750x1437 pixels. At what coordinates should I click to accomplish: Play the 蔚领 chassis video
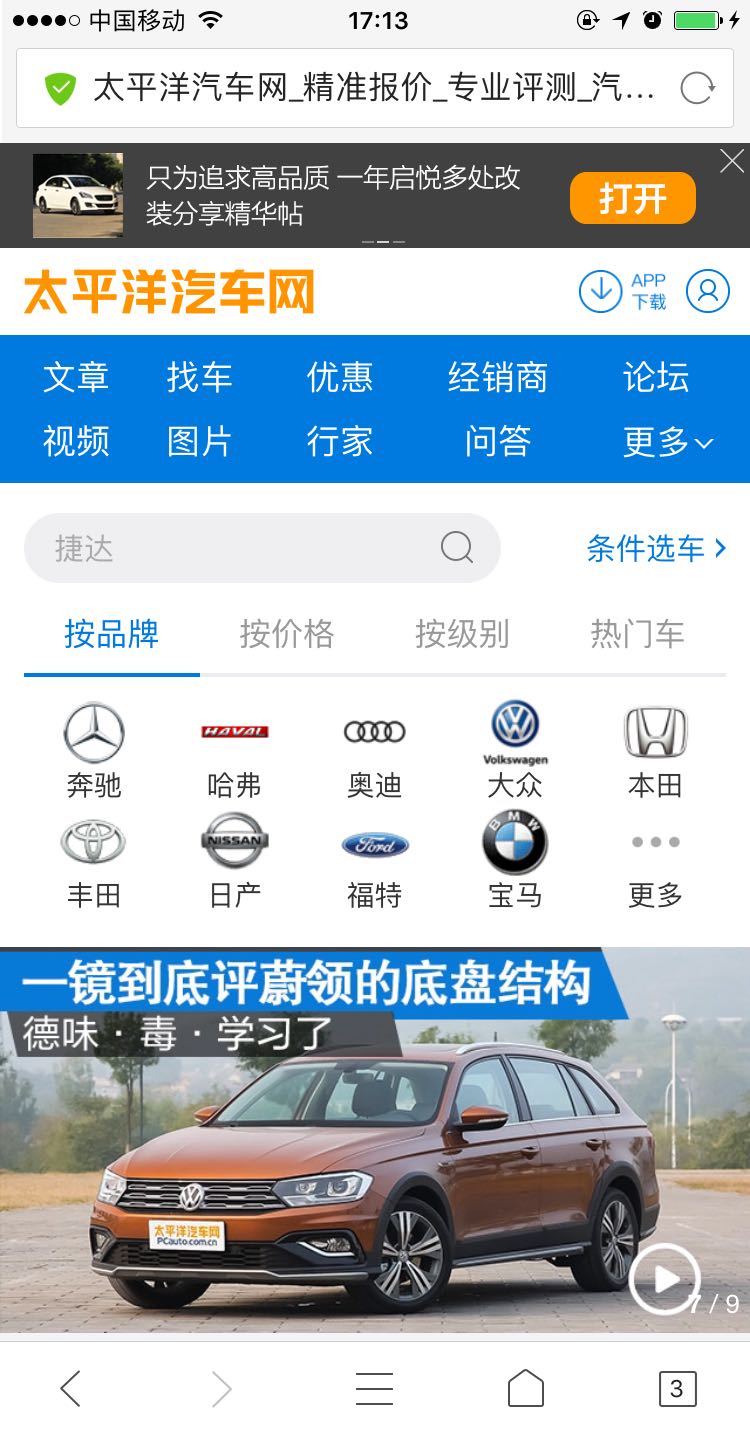coord(664,1278)
